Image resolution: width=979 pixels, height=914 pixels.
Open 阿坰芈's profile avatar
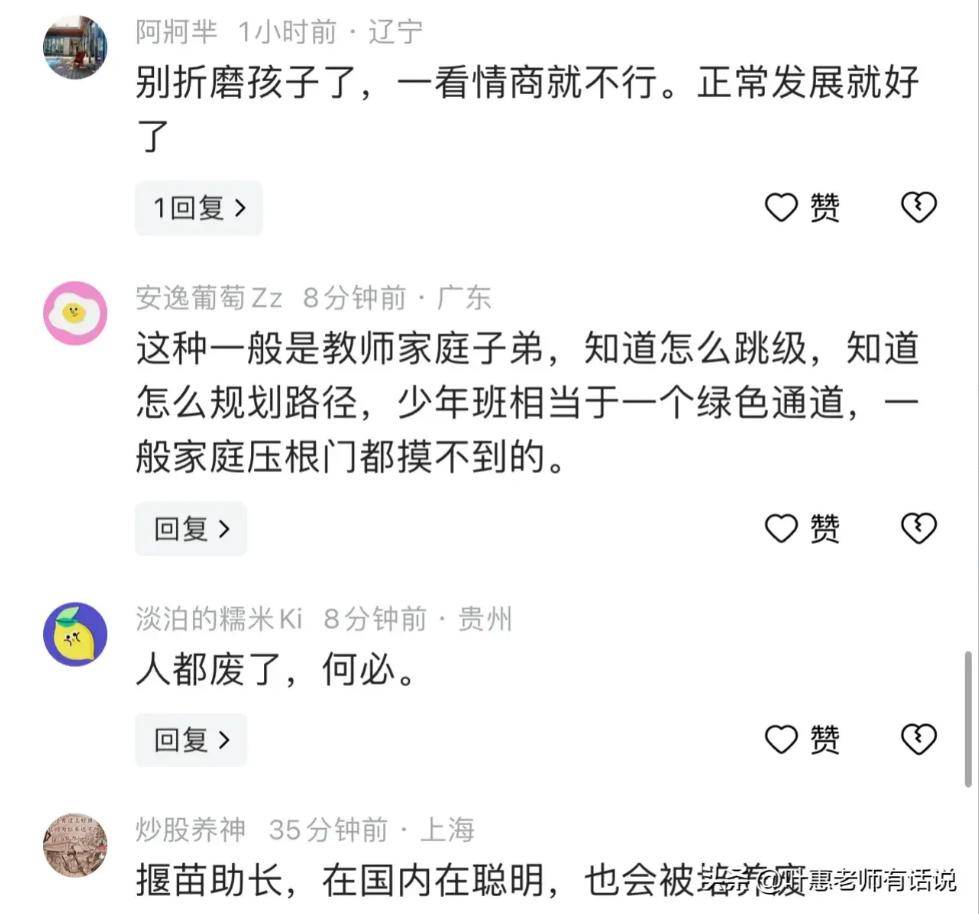(75, 47)
